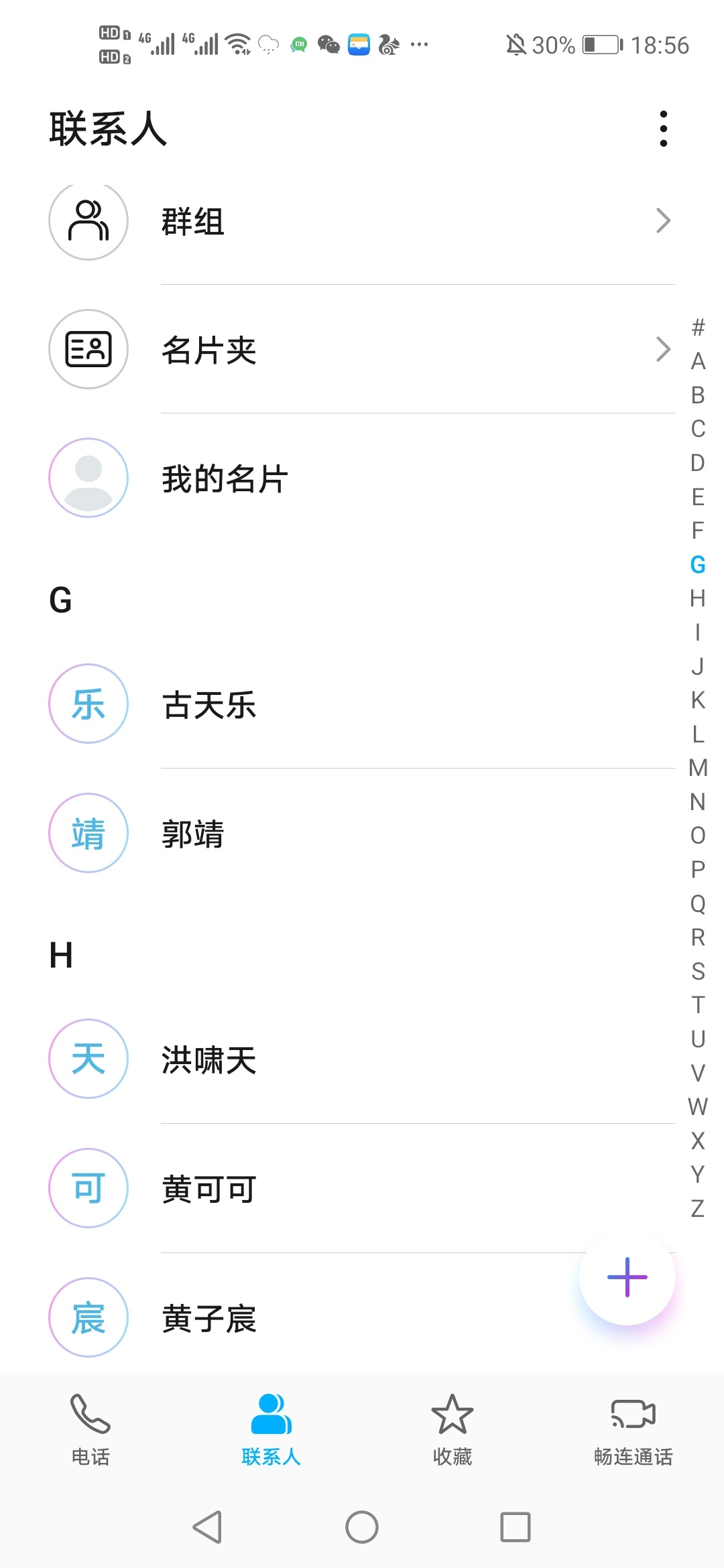Tap the system back button
Screen dimensions: 724x1568
pyautogui.click(x=207, y=1528)
